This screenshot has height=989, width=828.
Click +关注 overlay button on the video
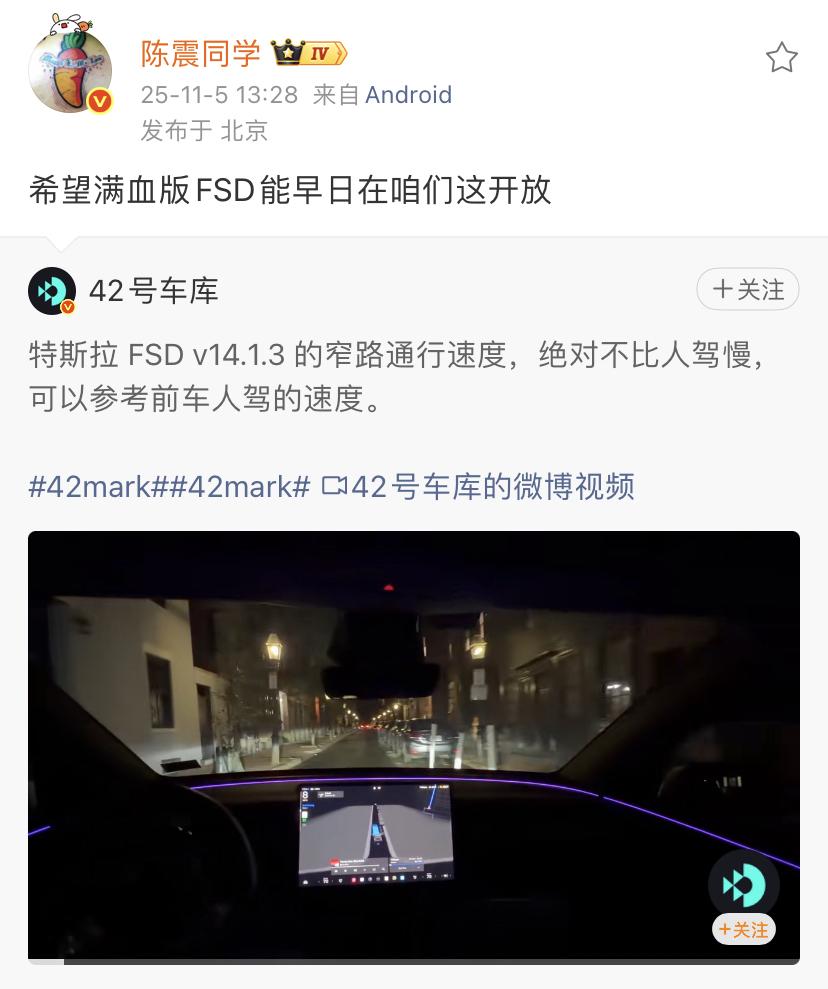pos(742,930)
